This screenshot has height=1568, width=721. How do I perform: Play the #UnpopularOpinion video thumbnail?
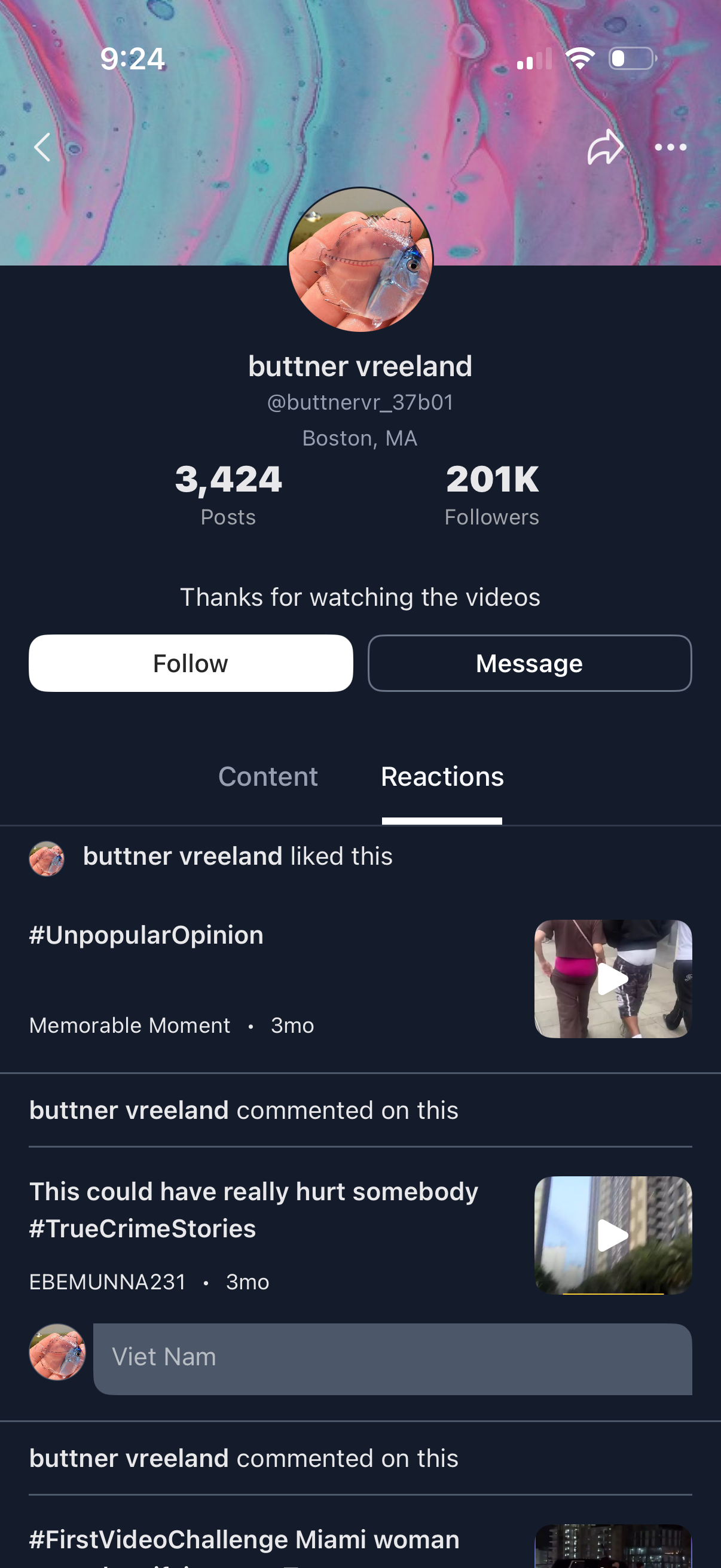click(x=612, y=978)
